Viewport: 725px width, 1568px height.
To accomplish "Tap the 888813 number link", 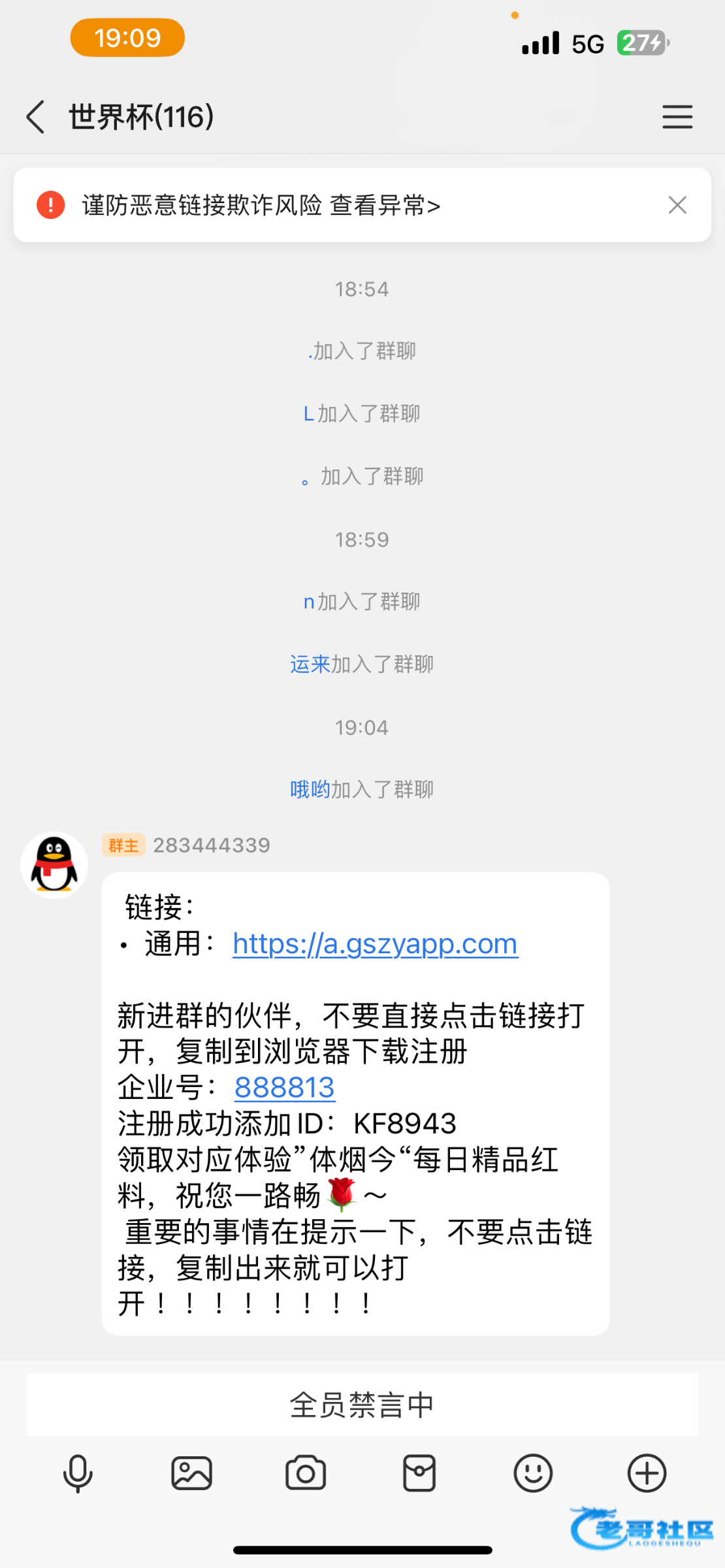I will click(x=284, y=1088).
